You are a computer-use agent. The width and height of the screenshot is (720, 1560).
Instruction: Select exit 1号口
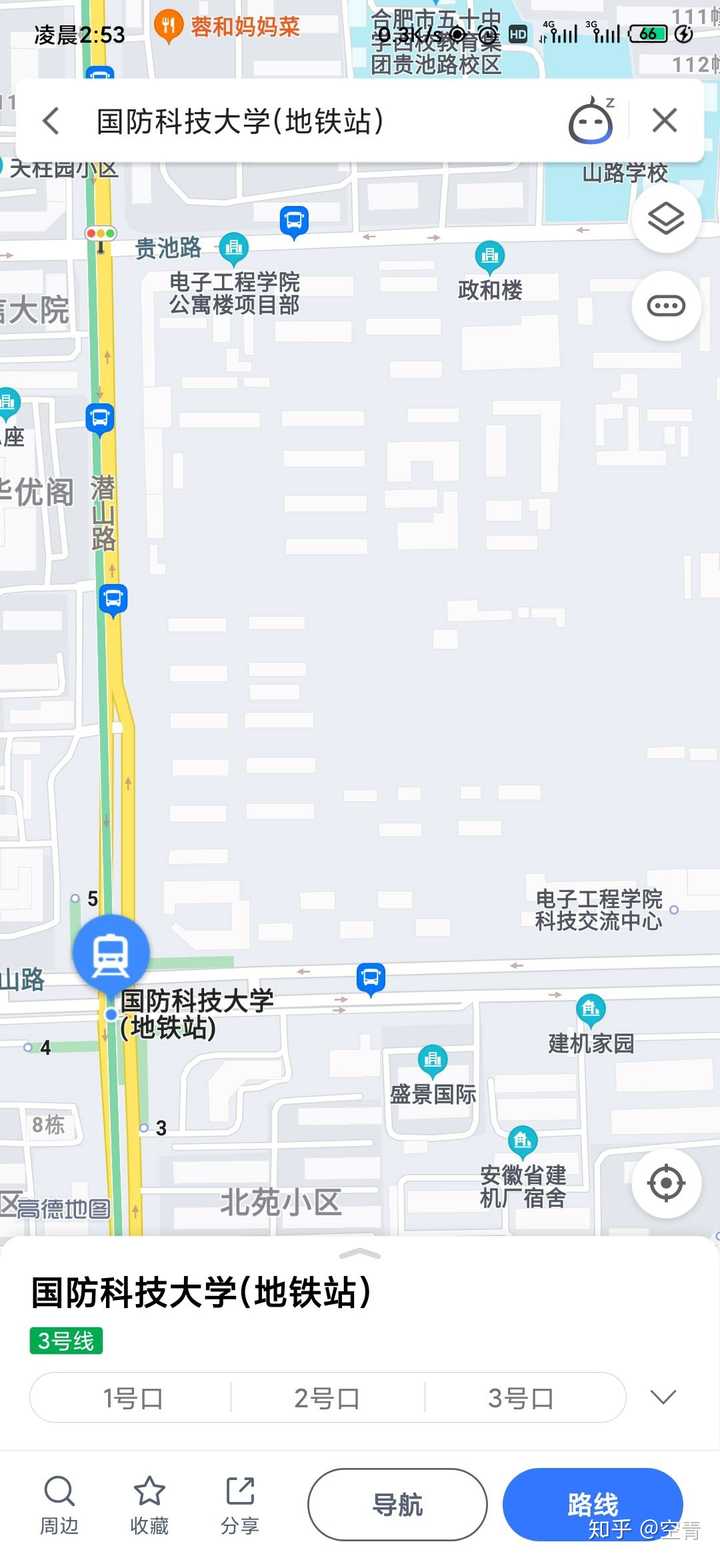pos(133,1398)
